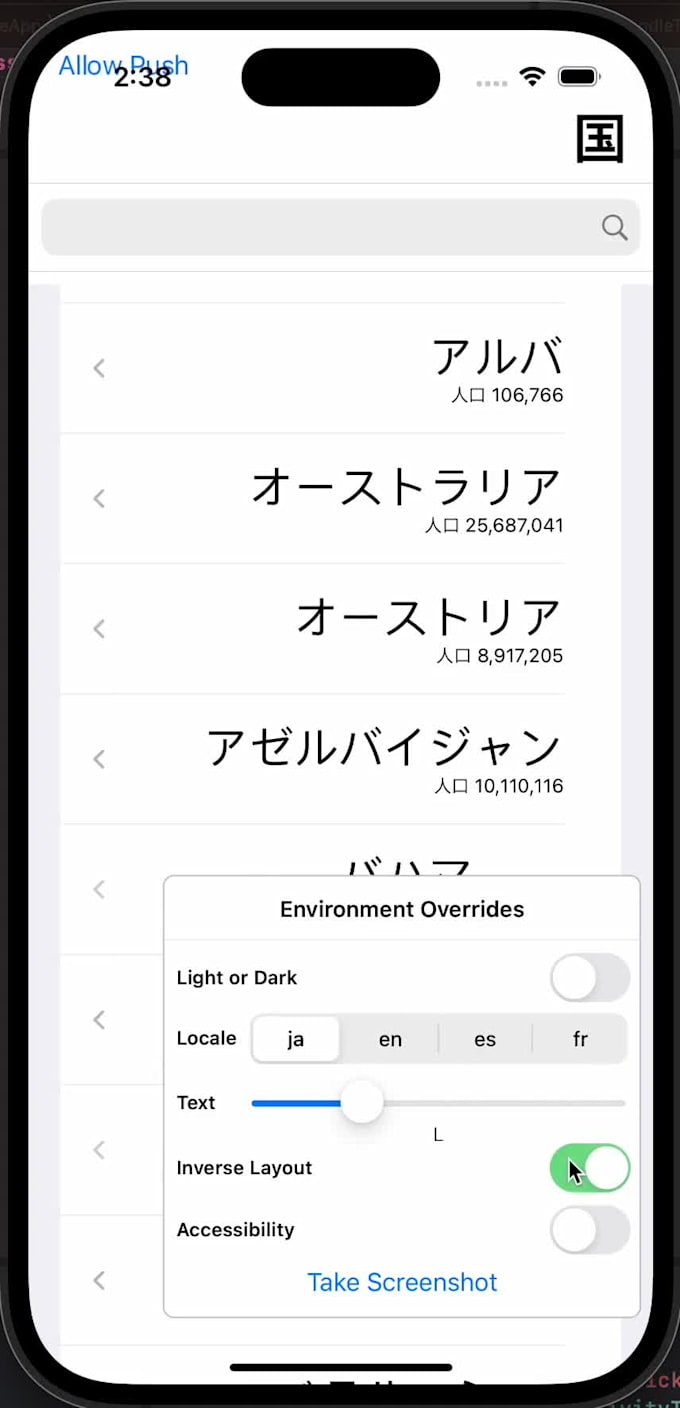Tap the Allow Push link

(x=123, y=65)
